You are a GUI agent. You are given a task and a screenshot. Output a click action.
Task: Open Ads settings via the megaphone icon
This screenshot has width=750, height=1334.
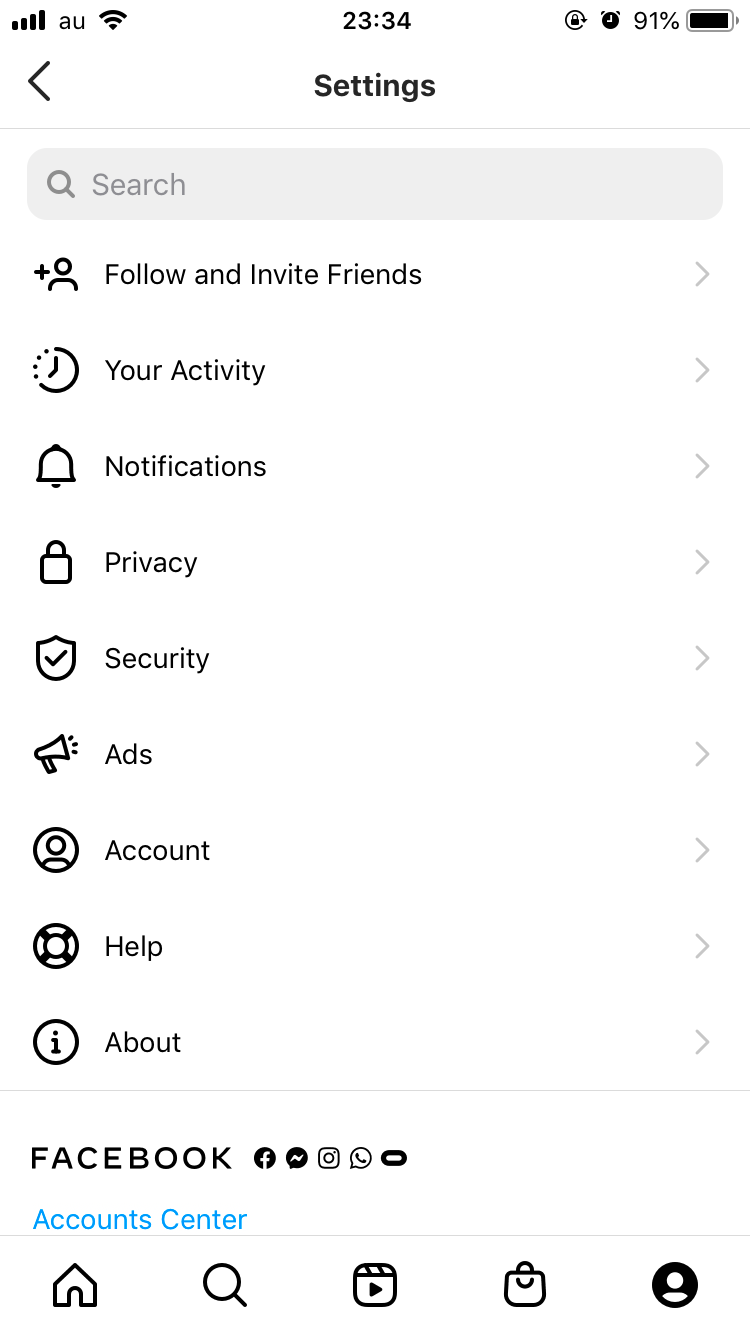56,754
